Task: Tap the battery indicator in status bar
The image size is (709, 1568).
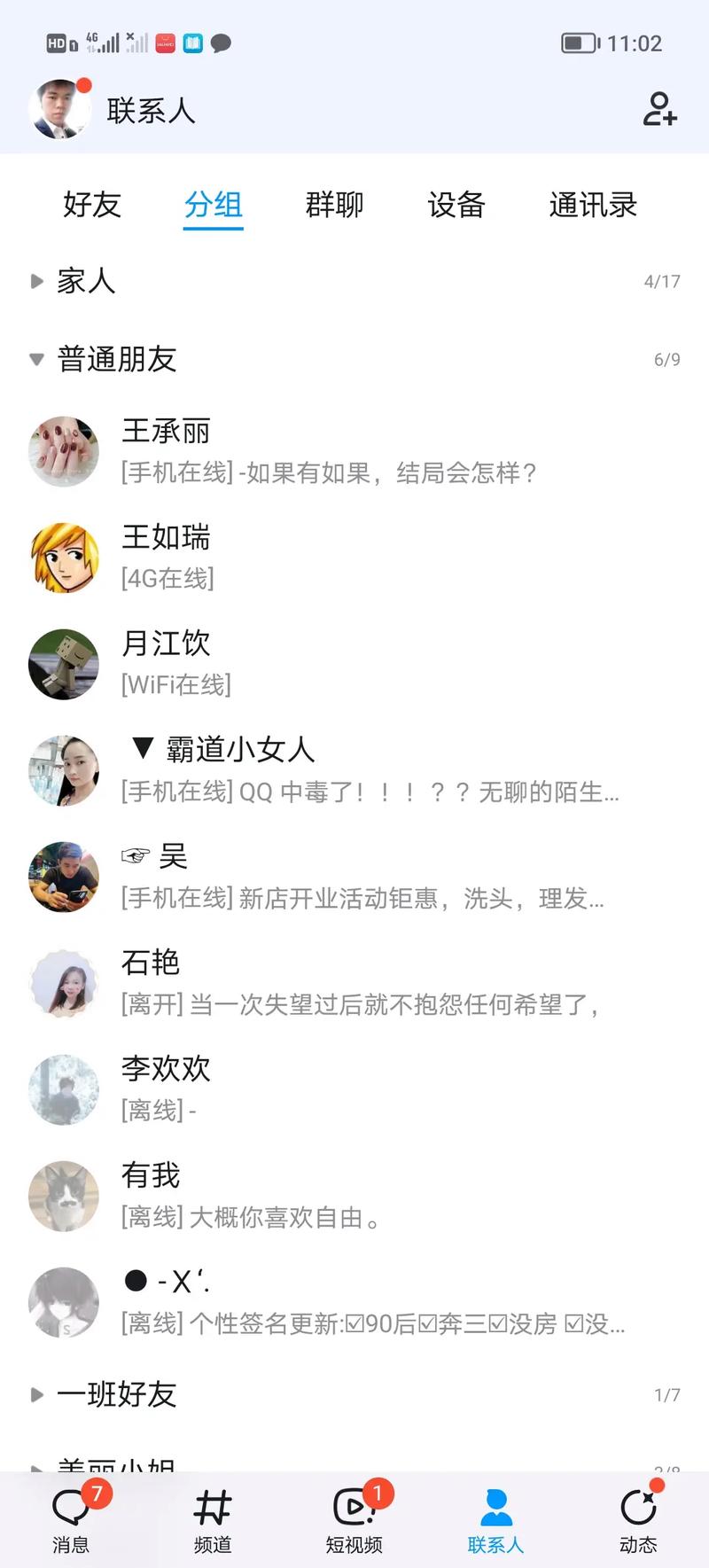Action: (578, 43)
